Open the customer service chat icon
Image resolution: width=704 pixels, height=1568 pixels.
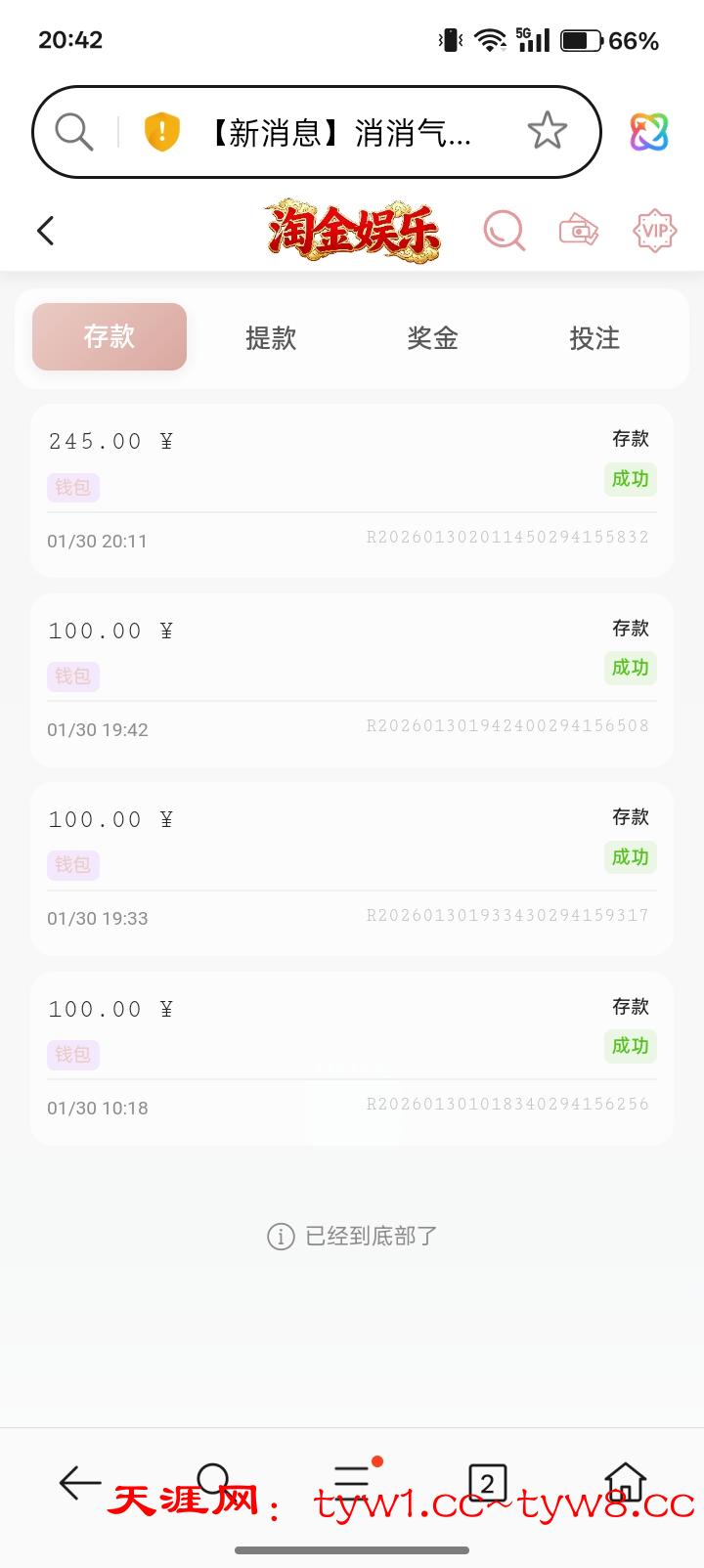click(504, 231)
